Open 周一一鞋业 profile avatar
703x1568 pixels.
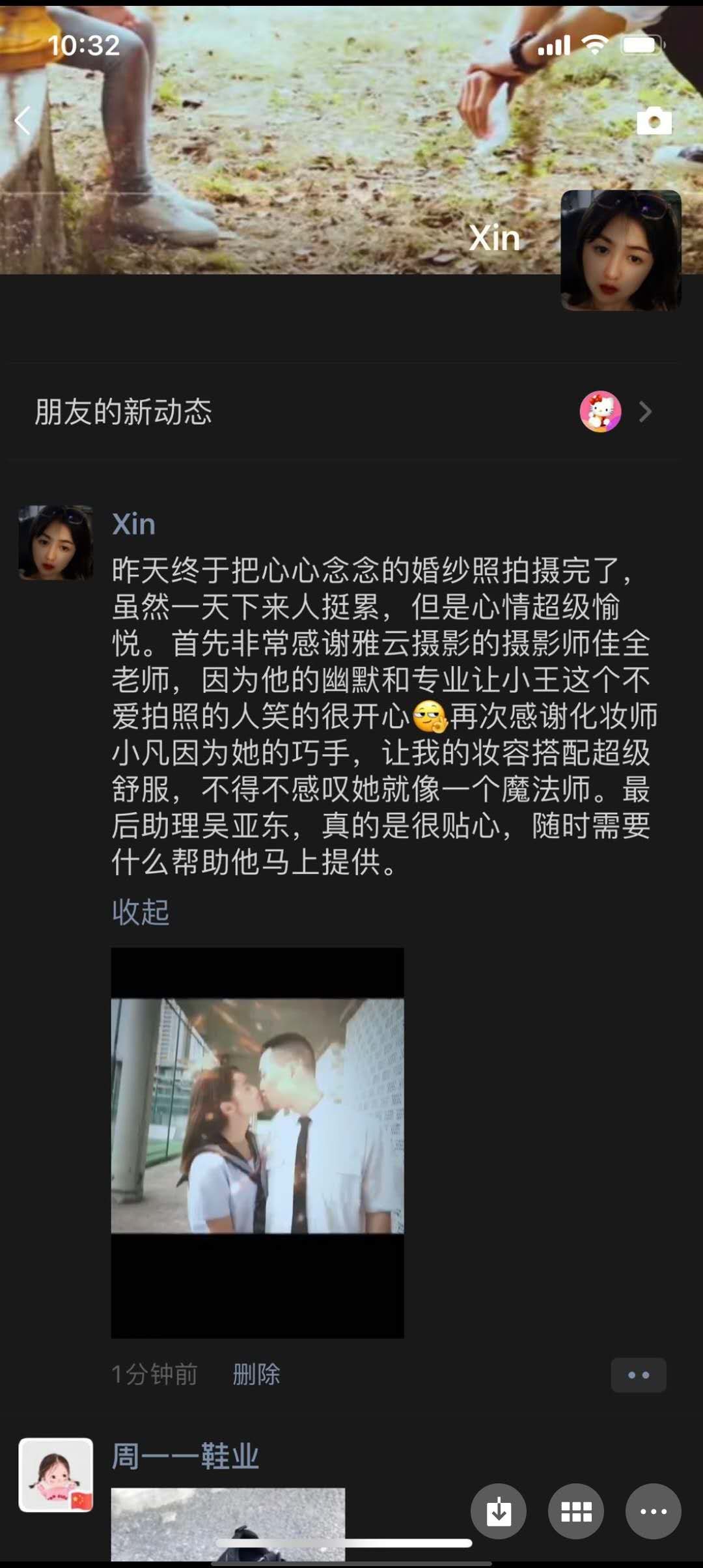pos(56,1474)
